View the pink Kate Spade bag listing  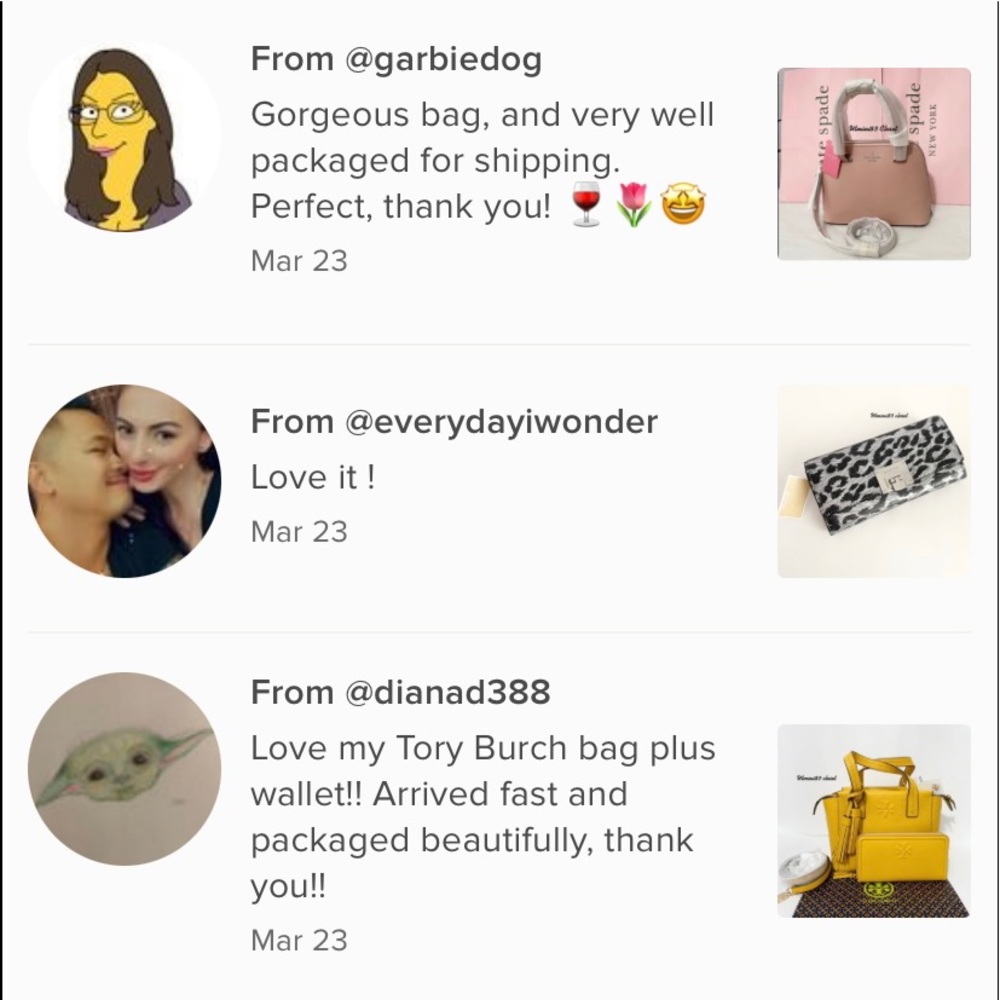point(874,164)
